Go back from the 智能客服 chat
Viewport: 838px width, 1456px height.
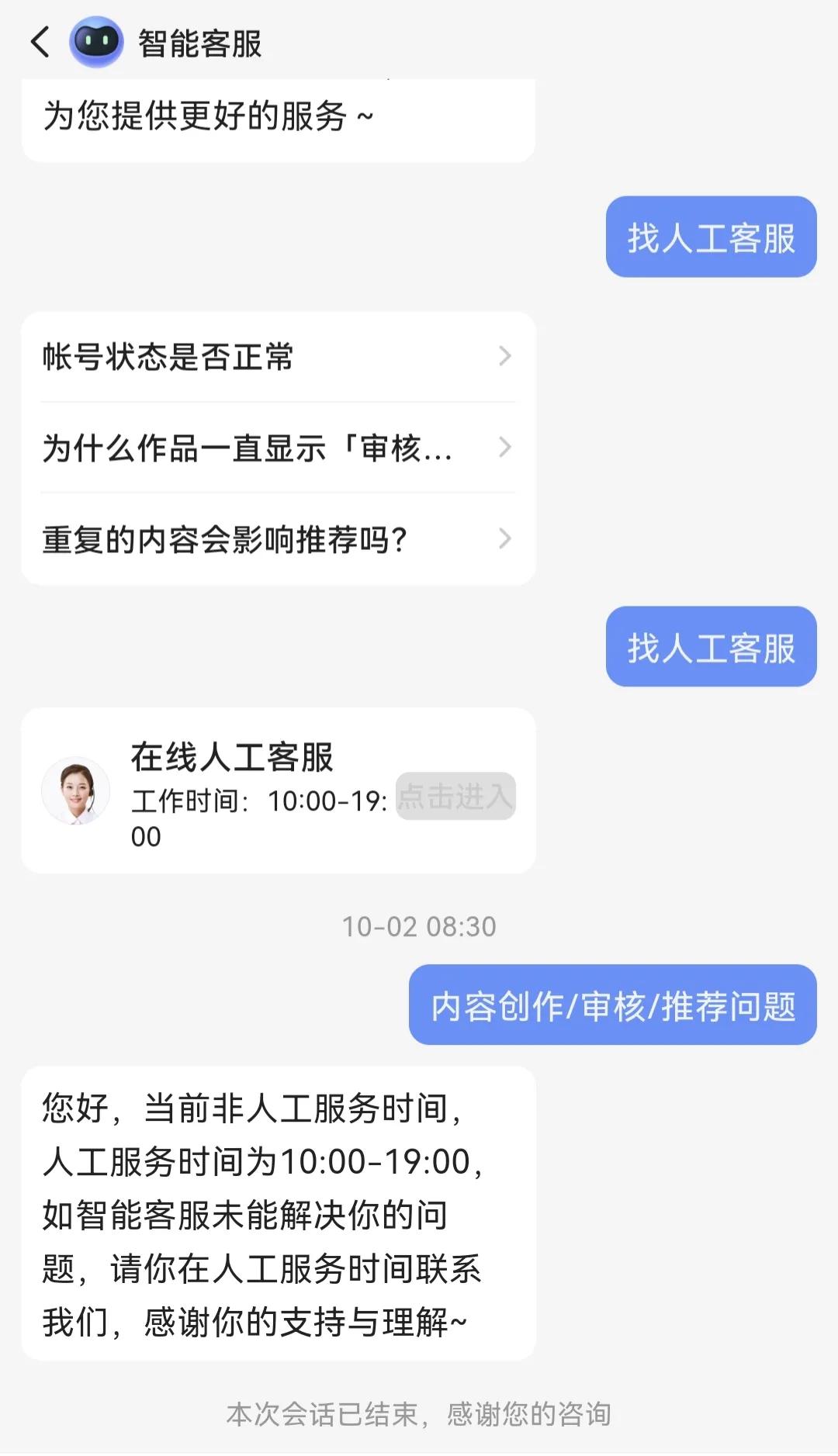40,43
